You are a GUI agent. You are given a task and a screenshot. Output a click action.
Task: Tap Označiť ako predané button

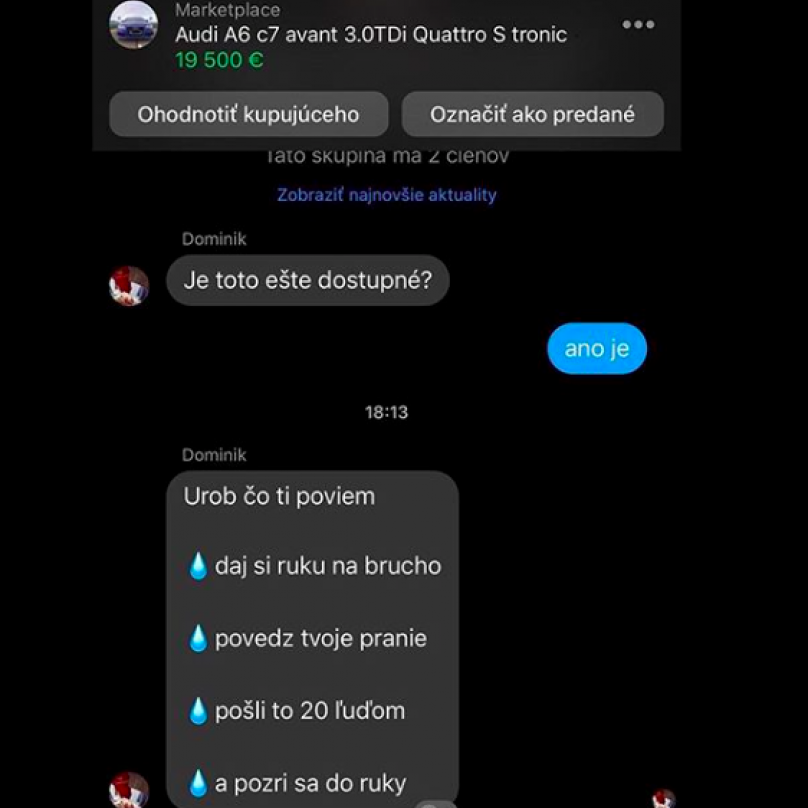click(x=532, y=114)
